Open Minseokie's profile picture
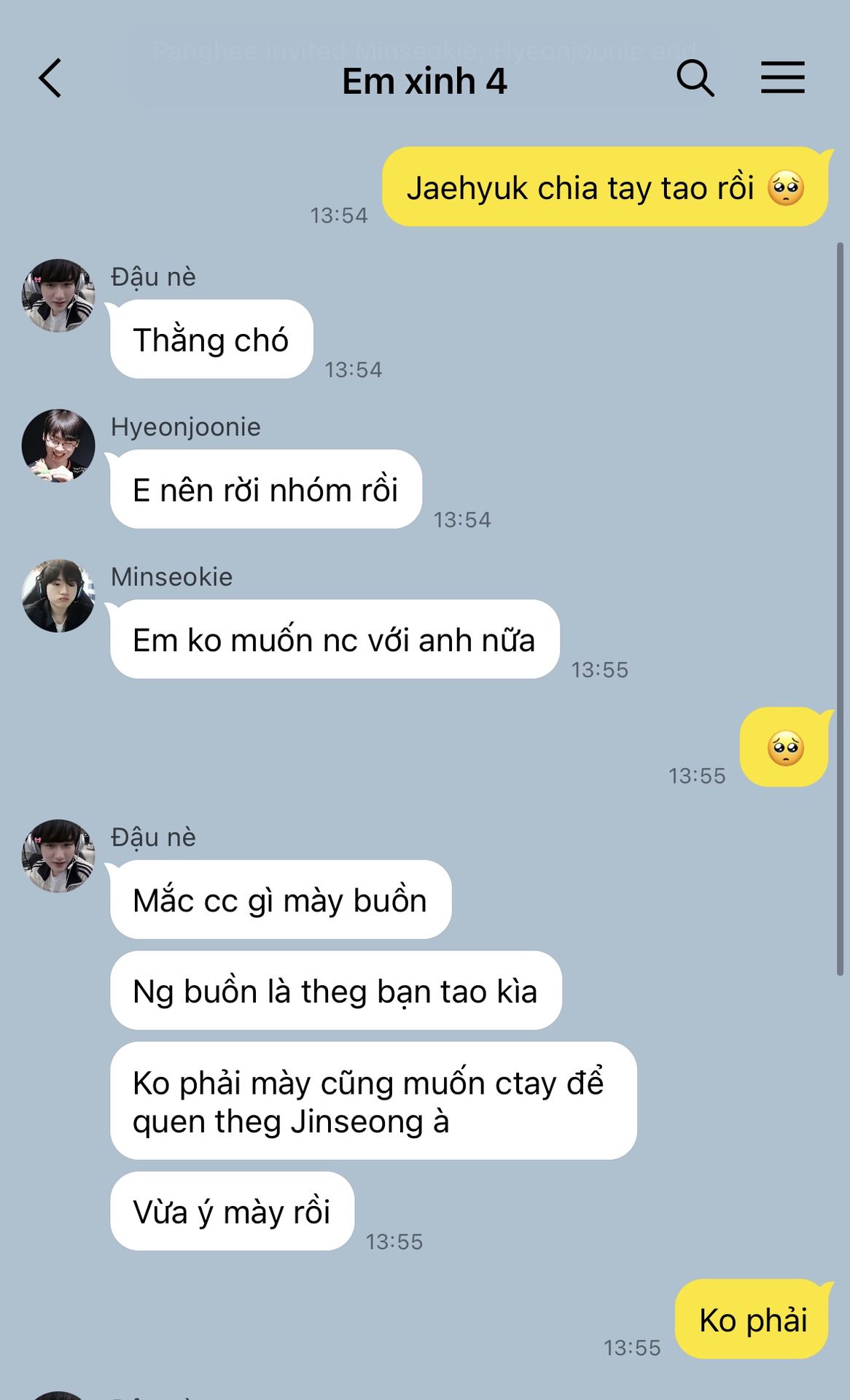850x1400 pixels. [58, 596]
